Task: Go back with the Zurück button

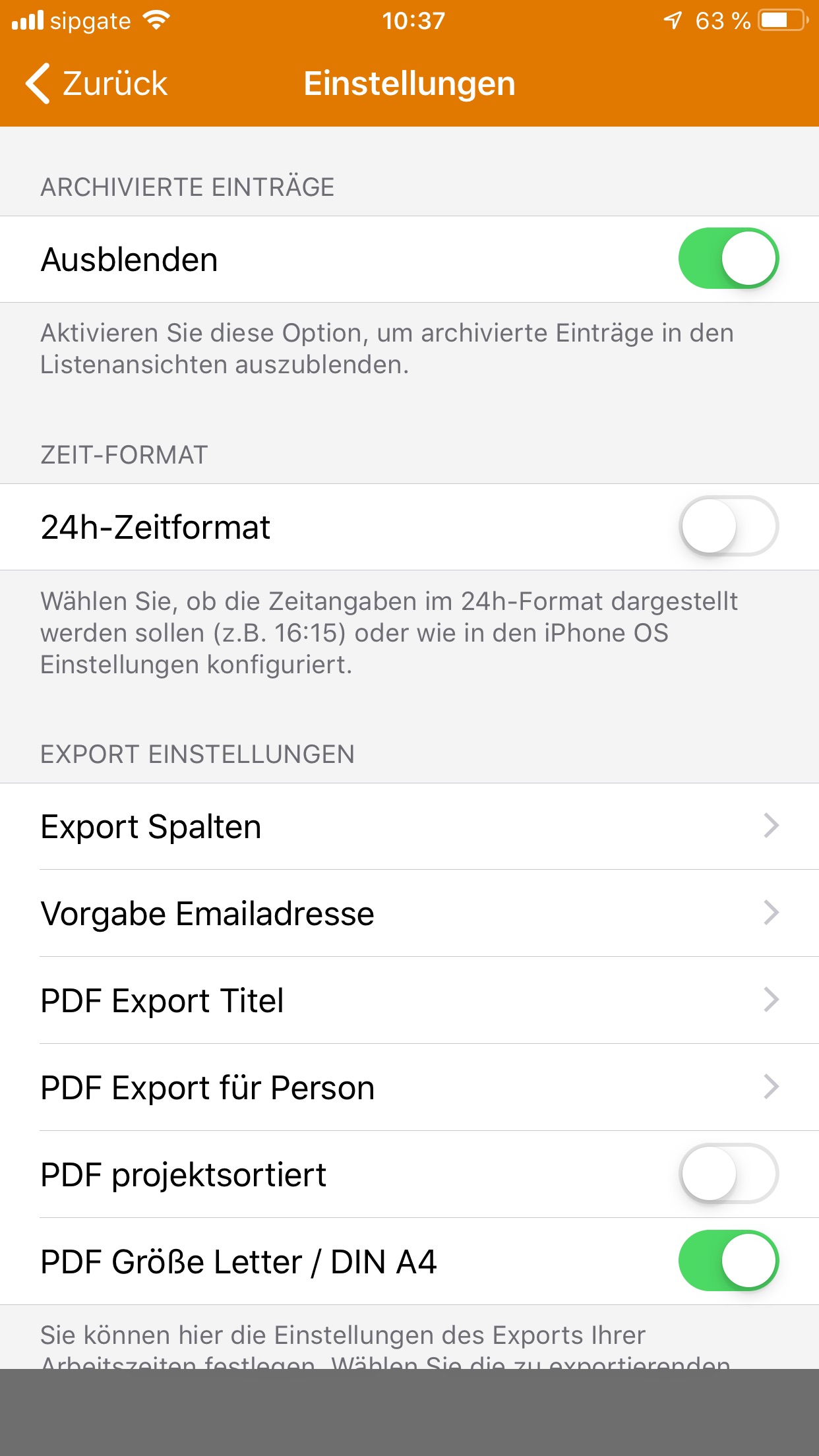Action: click(96, 84)
